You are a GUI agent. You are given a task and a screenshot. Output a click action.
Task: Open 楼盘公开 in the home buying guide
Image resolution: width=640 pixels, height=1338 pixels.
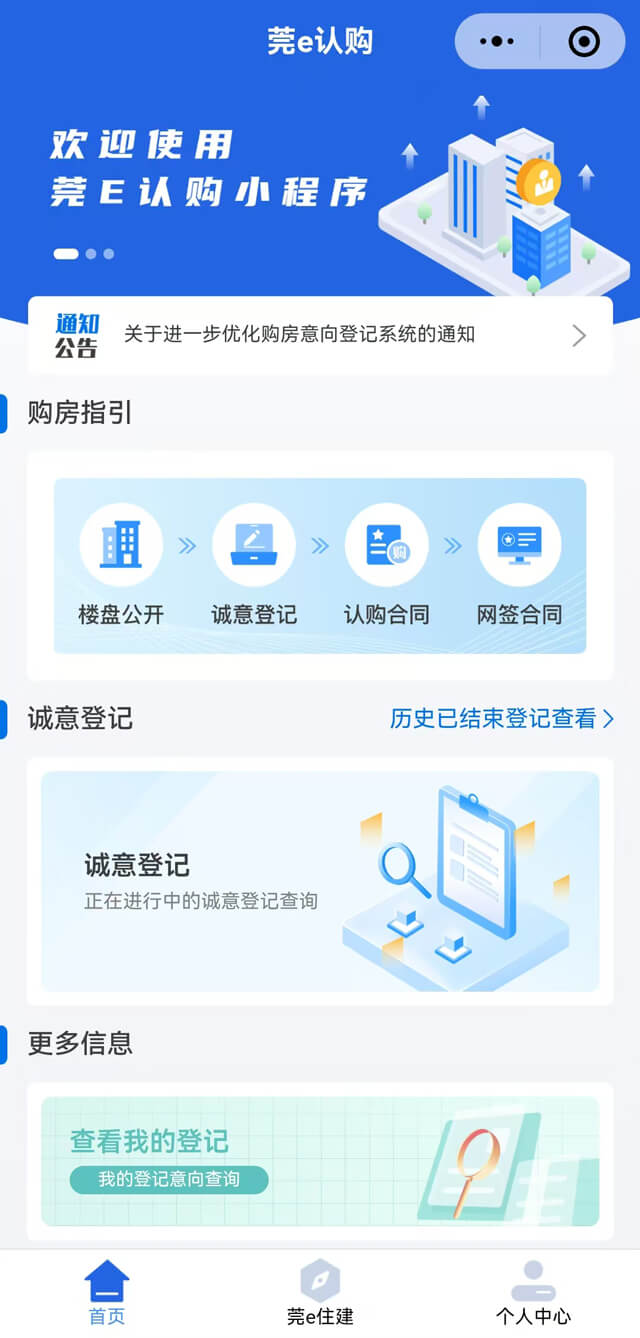point(121,565)
